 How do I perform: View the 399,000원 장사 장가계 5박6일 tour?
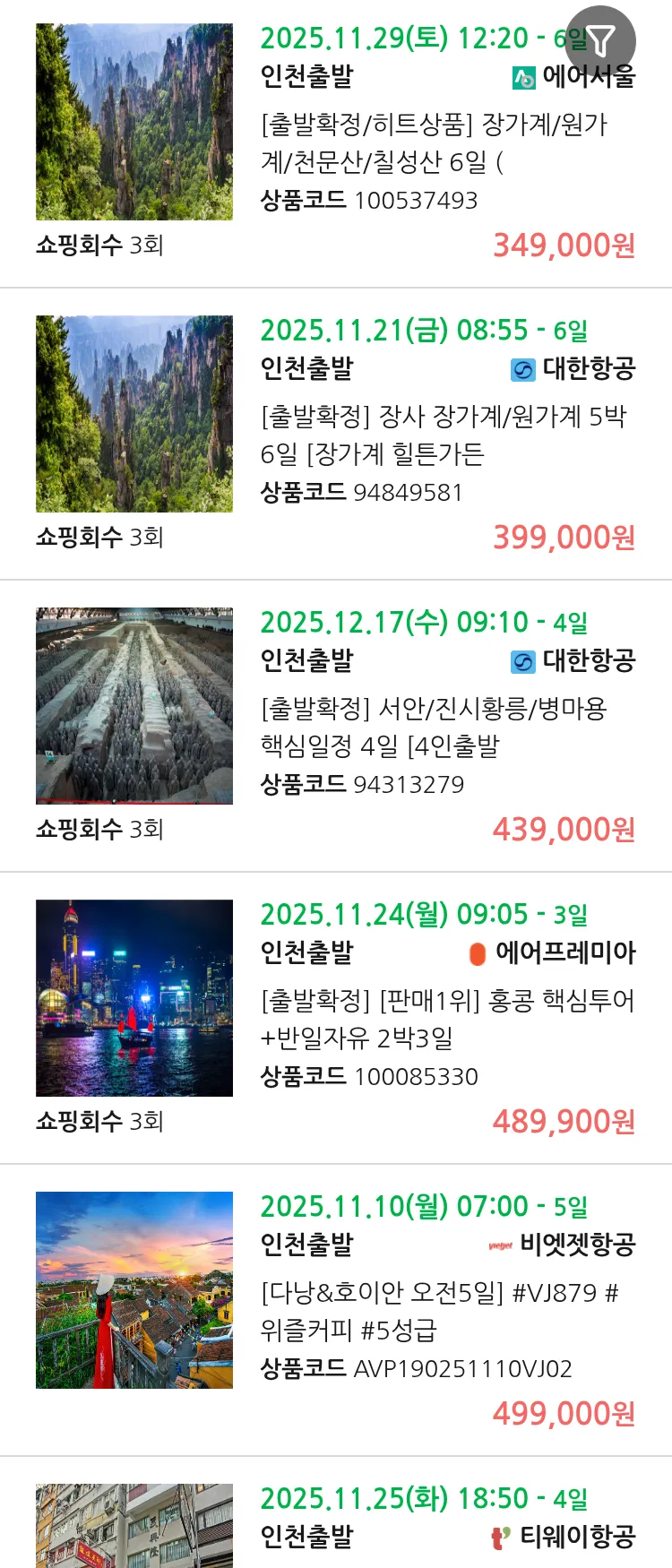click(443, 435)
